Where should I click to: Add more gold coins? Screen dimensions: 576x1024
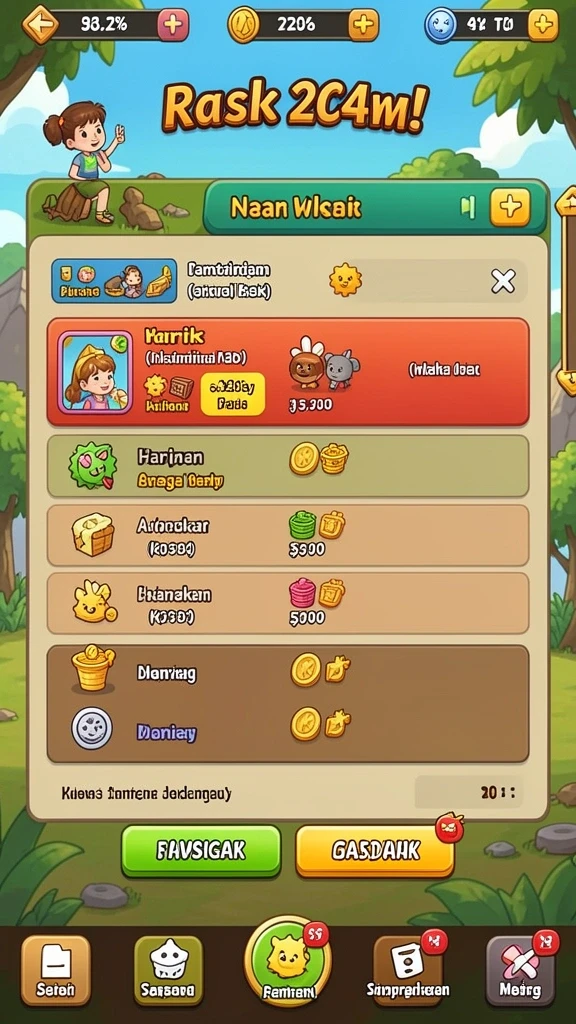(x=363, y=25)
